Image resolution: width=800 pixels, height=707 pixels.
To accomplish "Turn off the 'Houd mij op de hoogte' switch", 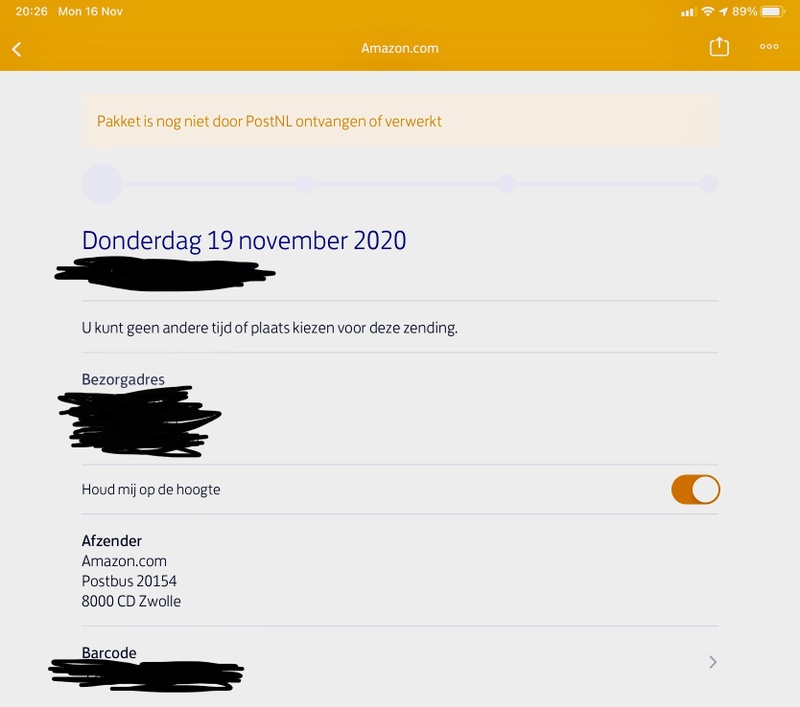I will 696,490.
